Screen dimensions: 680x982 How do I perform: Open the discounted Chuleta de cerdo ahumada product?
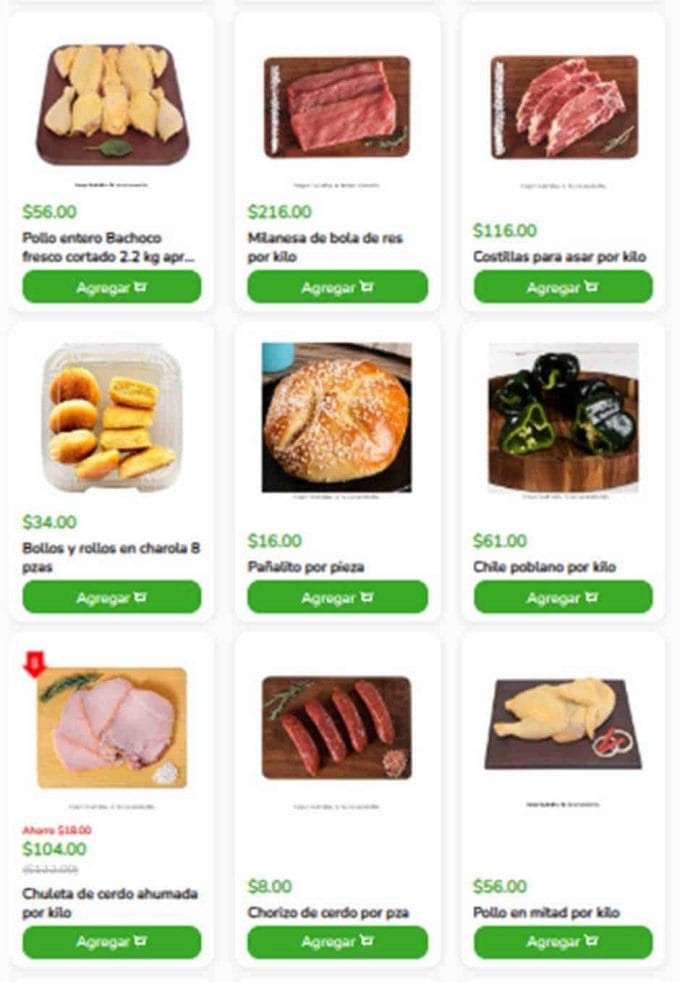pos(112,727)
